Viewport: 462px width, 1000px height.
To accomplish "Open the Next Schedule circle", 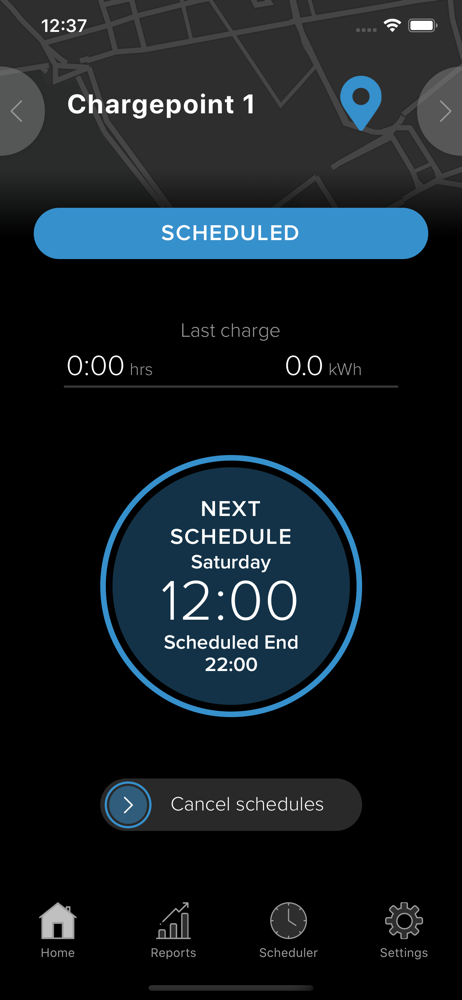I will point(231,585).
